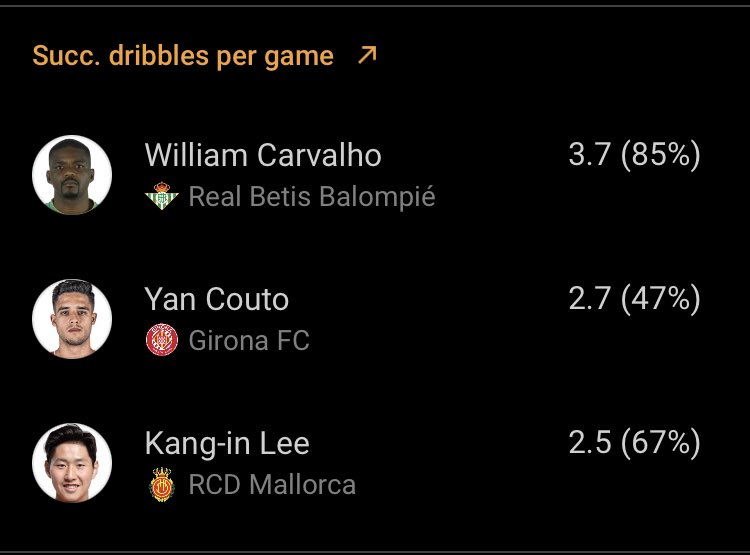
Task: Open William Carvalho's player profile
Action: 263,156
